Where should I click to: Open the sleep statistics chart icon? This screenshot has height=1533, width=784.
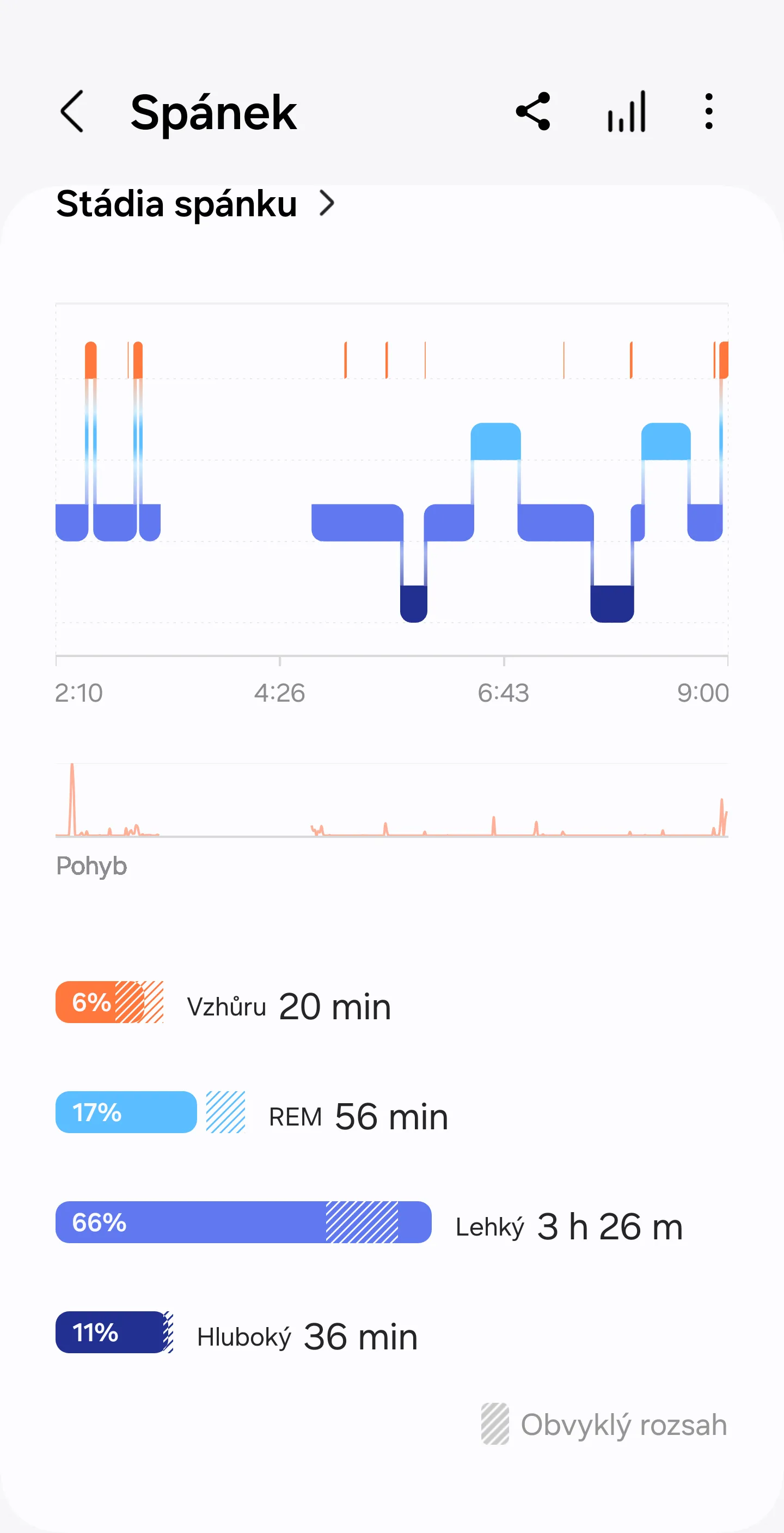coord(626,111)
